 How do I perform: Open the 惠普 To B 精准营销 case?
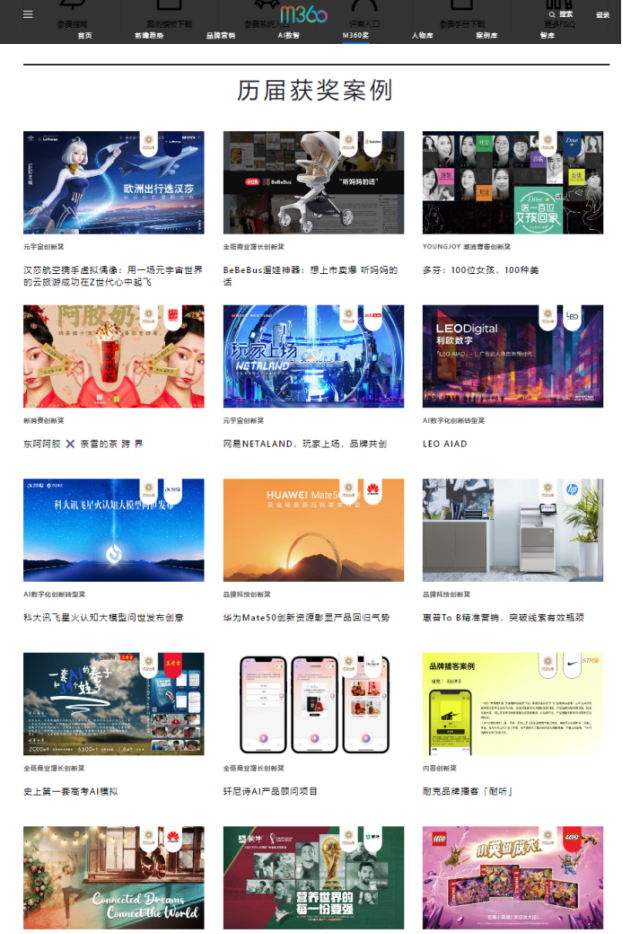512,530
